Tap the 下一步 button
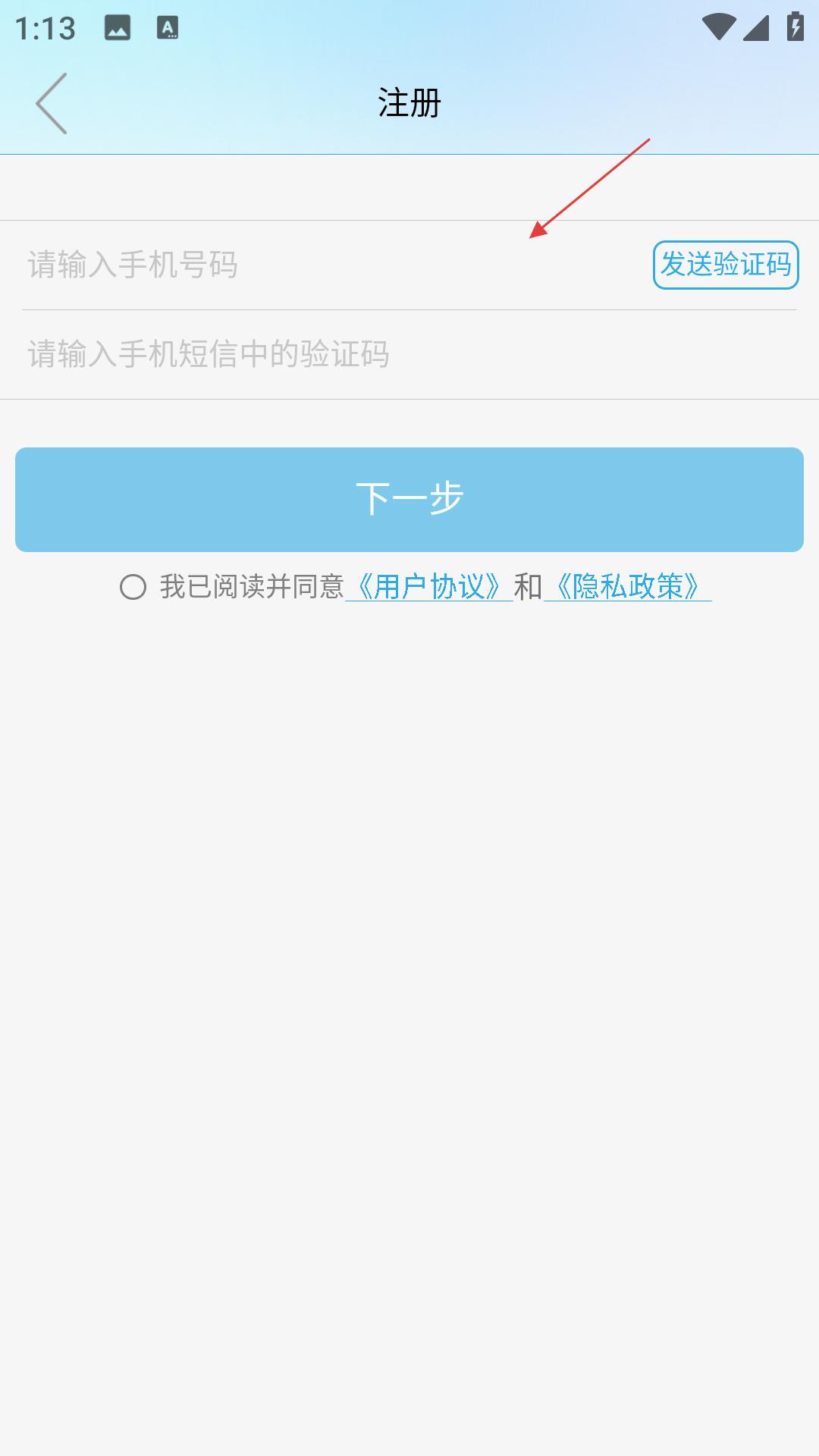This screenshot has height=1456, width=819. (x=409, y=500)
